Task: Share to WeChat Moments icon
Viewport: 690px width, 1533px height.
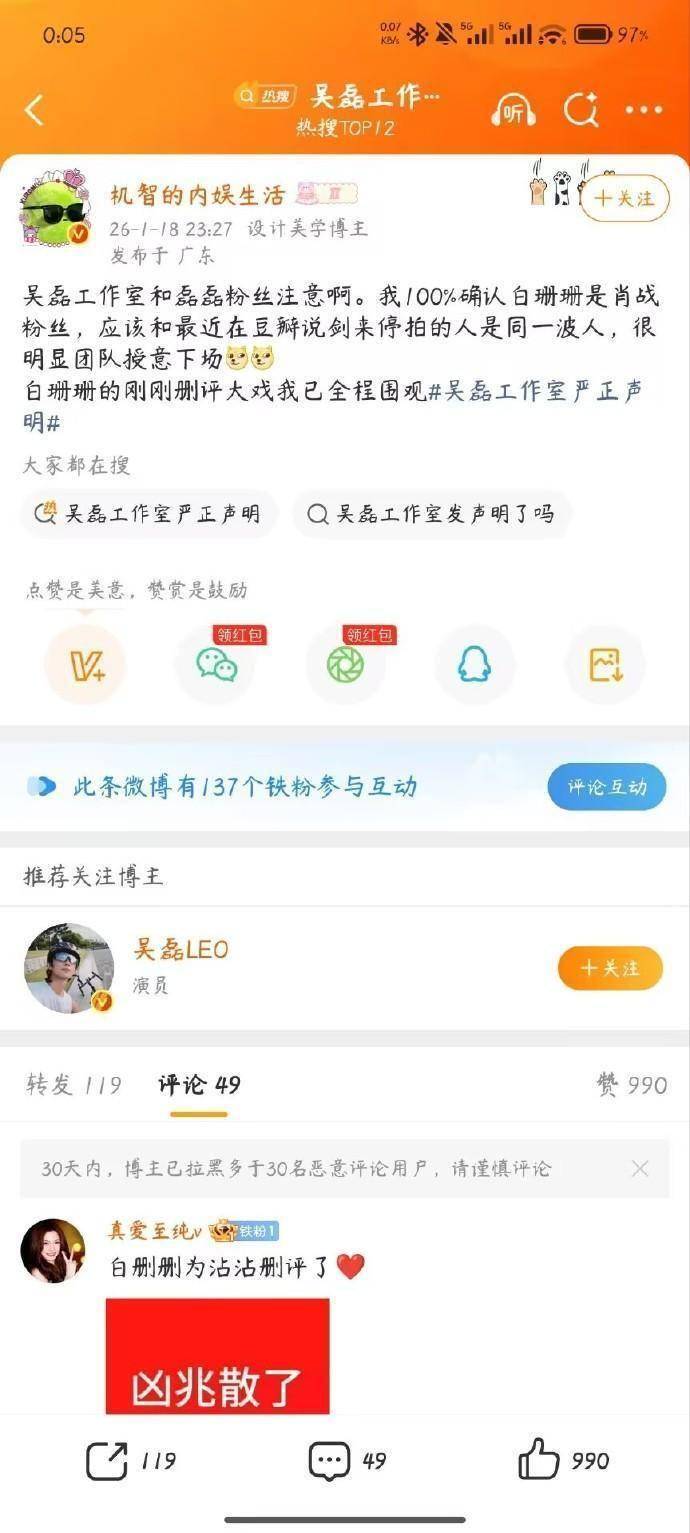Action: (x=345, y=666)
